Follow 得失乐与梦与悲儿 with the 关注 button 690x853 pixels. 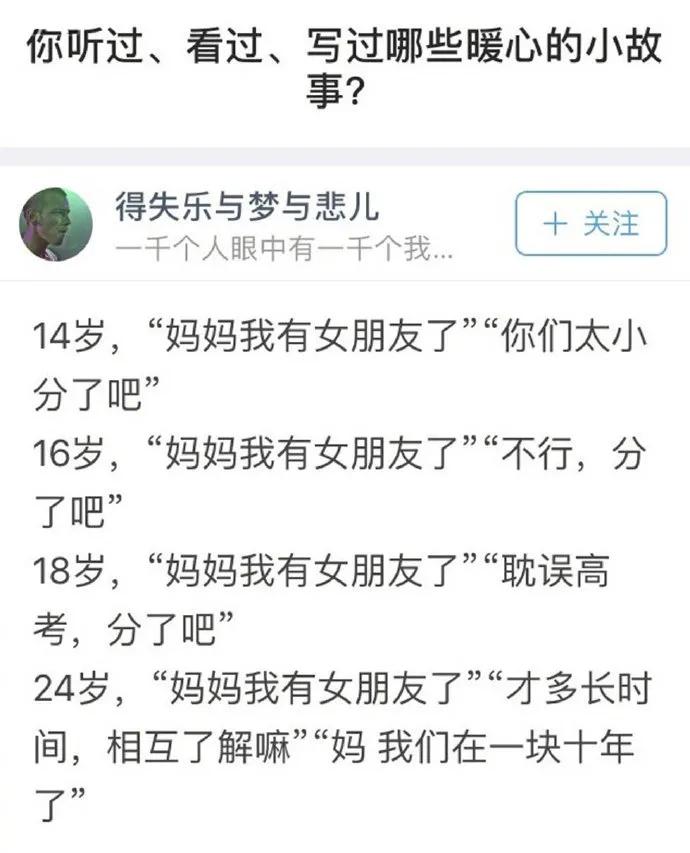click(x=590, y=224)
